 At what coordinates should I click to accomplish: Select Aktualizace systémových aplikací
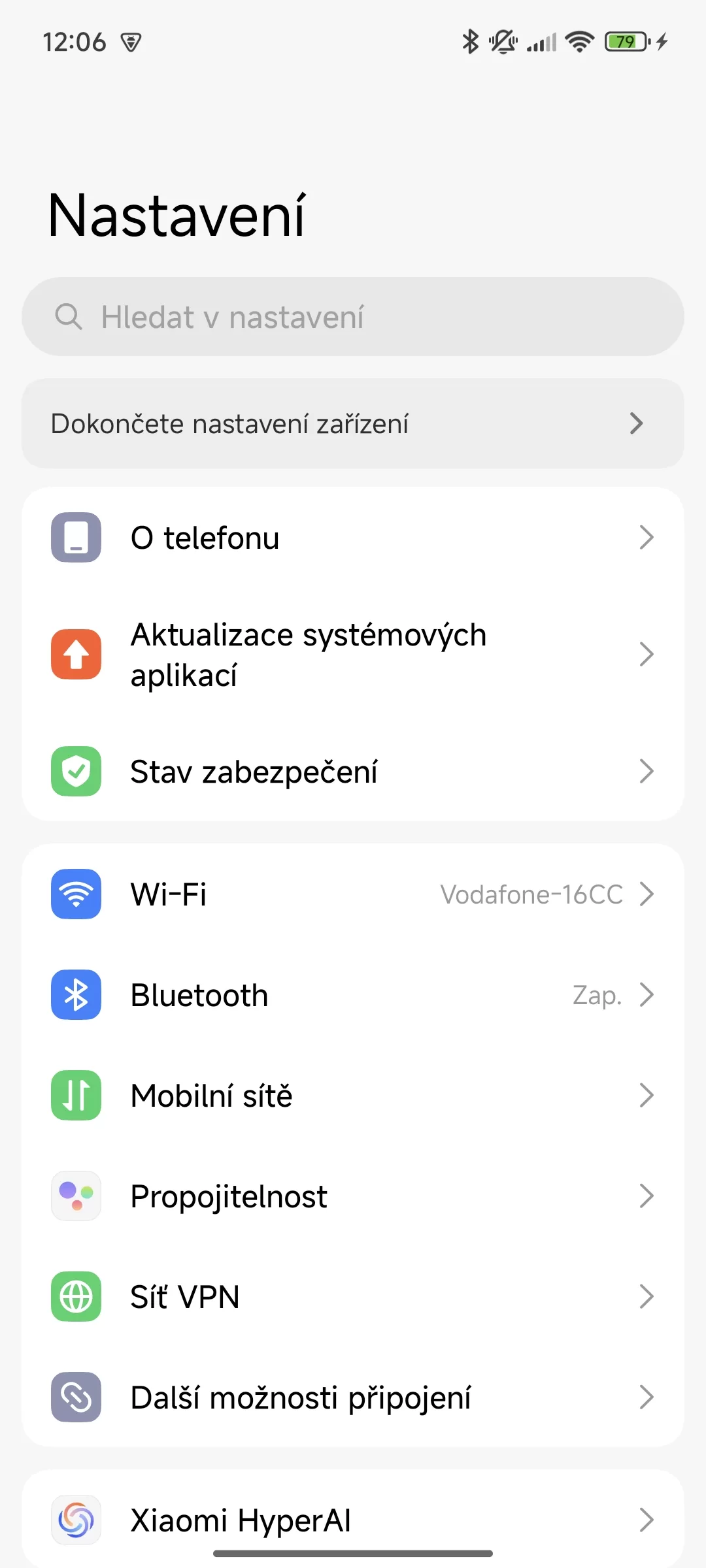pyautogui.click(x=353, y=654)
